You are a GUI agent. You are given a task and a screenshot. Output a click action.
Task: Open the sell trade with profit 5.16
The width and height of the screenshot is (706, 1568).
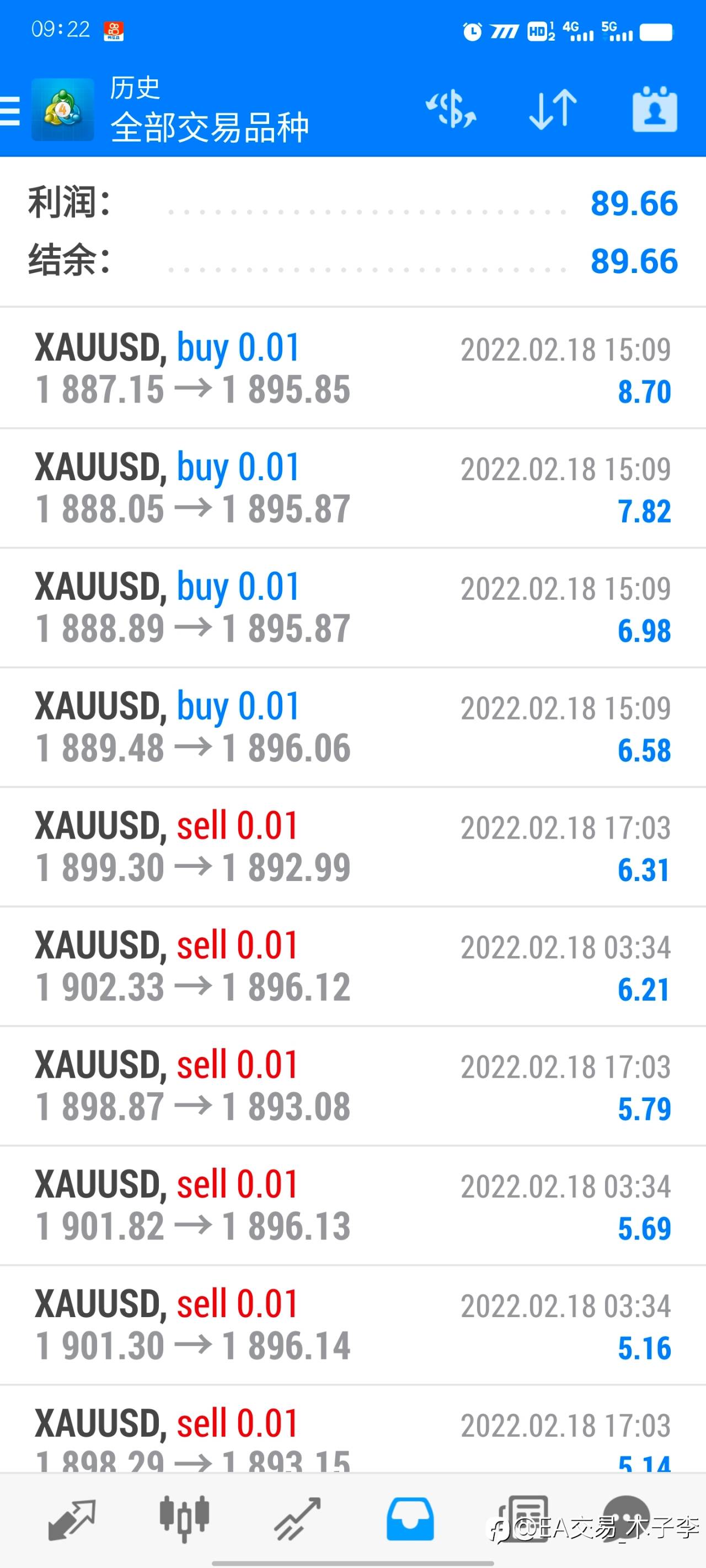tap(352, 1324)
